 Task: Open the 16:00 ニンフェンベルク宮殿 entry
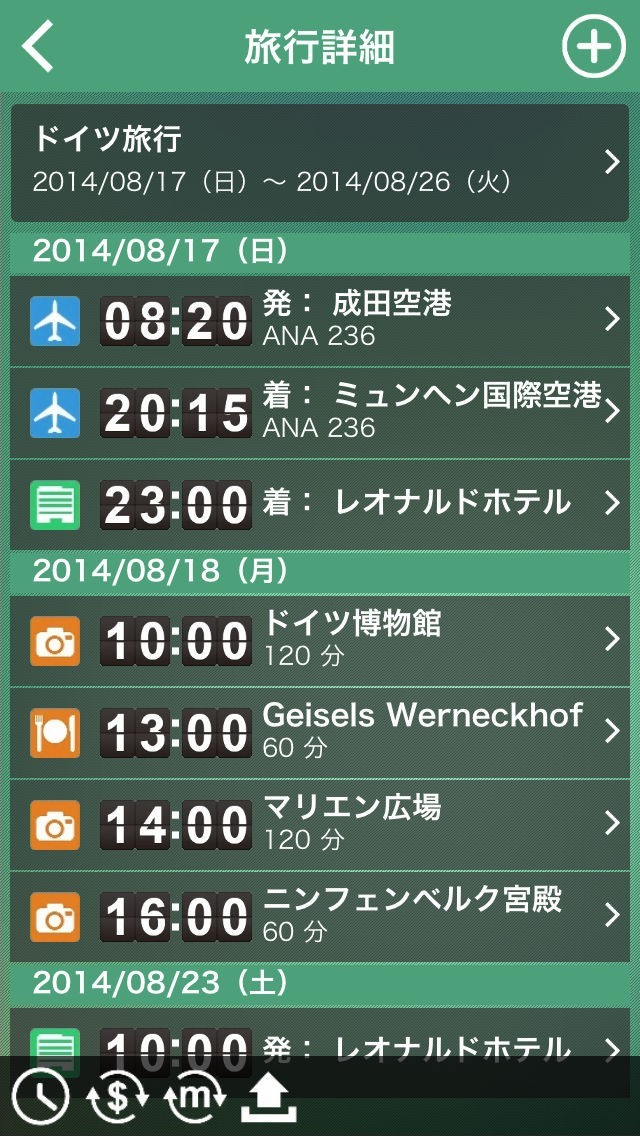coord(320,917)
